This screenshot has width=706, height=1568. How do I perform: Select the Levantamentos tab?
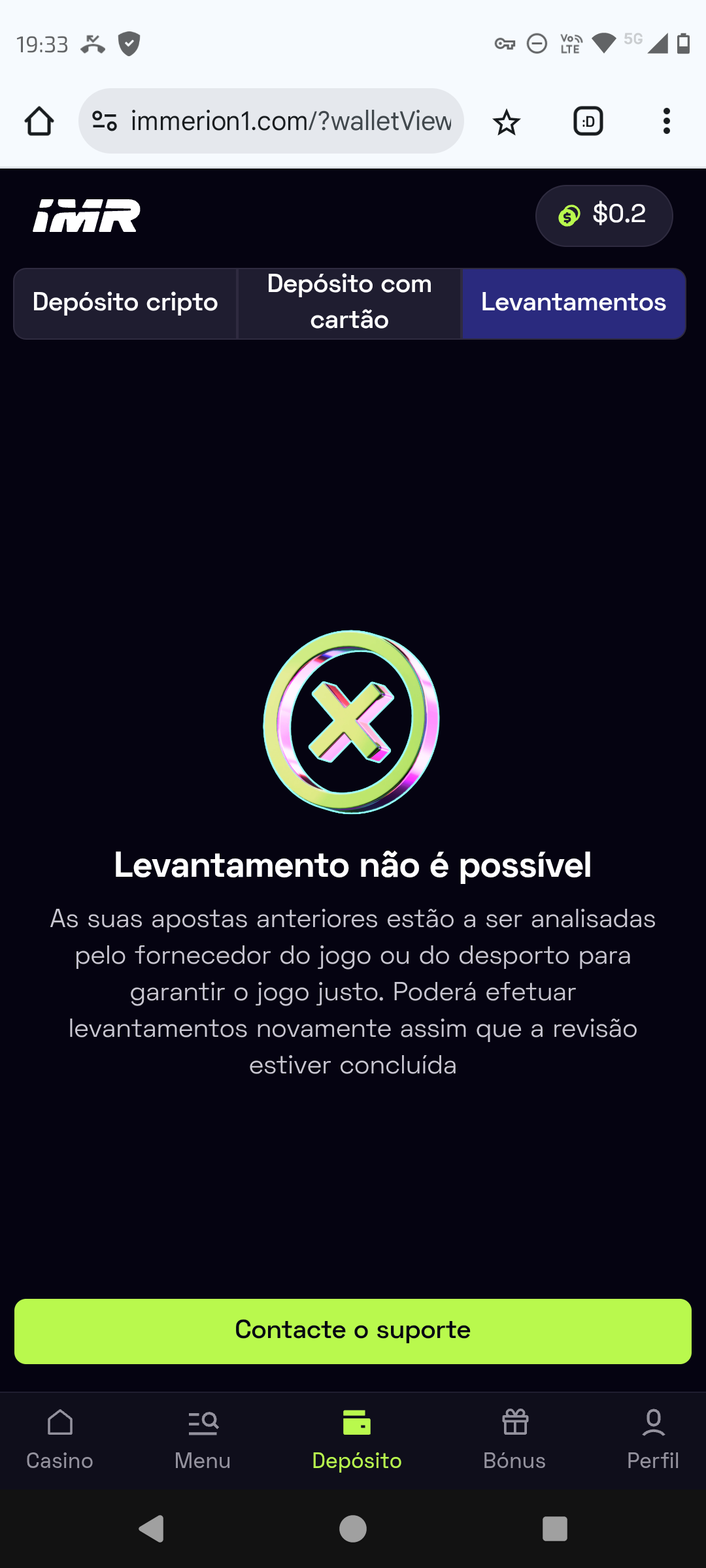point(573,303)
